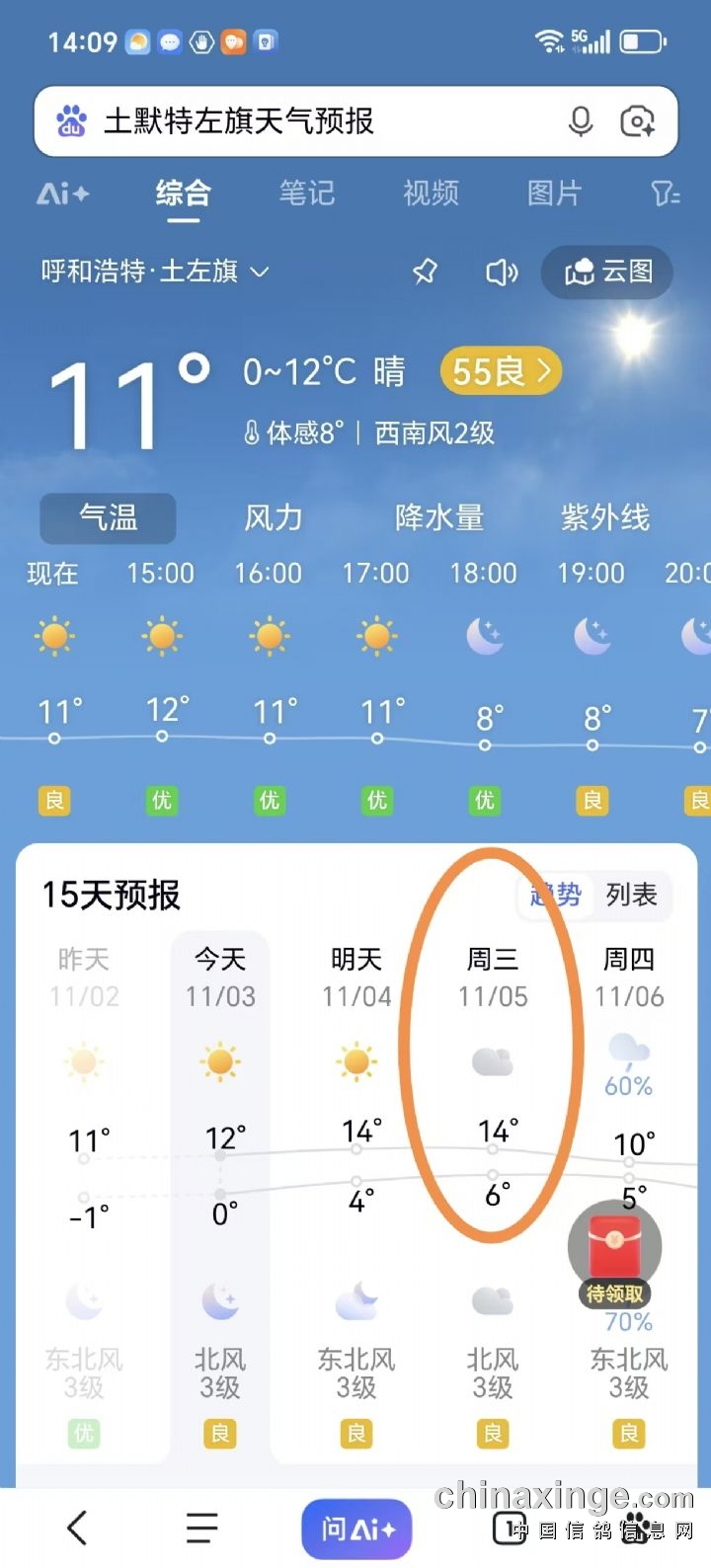
Task: Select the 紫外线 hourly tab
Action: (x=604, y=517)
